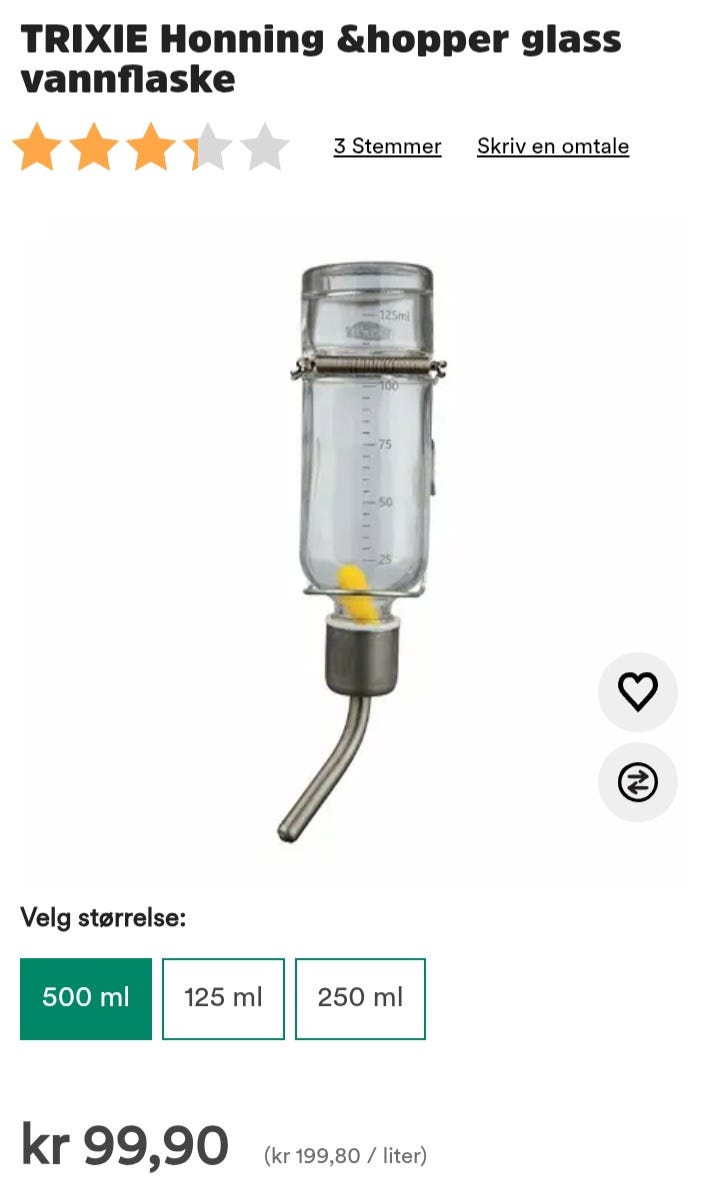Screen dimensions: 720x1199
Task: Open the 3 Stemmer reviews link
Action: [388, 146]
